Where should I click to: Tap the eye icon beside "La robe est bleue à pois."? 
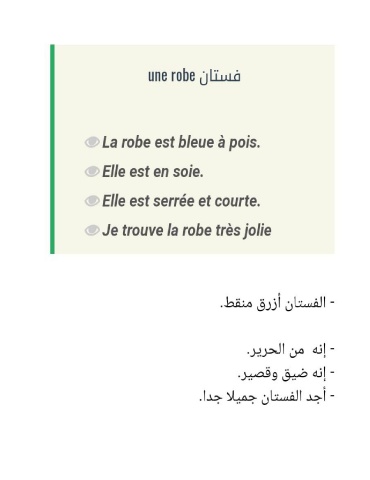92,142
